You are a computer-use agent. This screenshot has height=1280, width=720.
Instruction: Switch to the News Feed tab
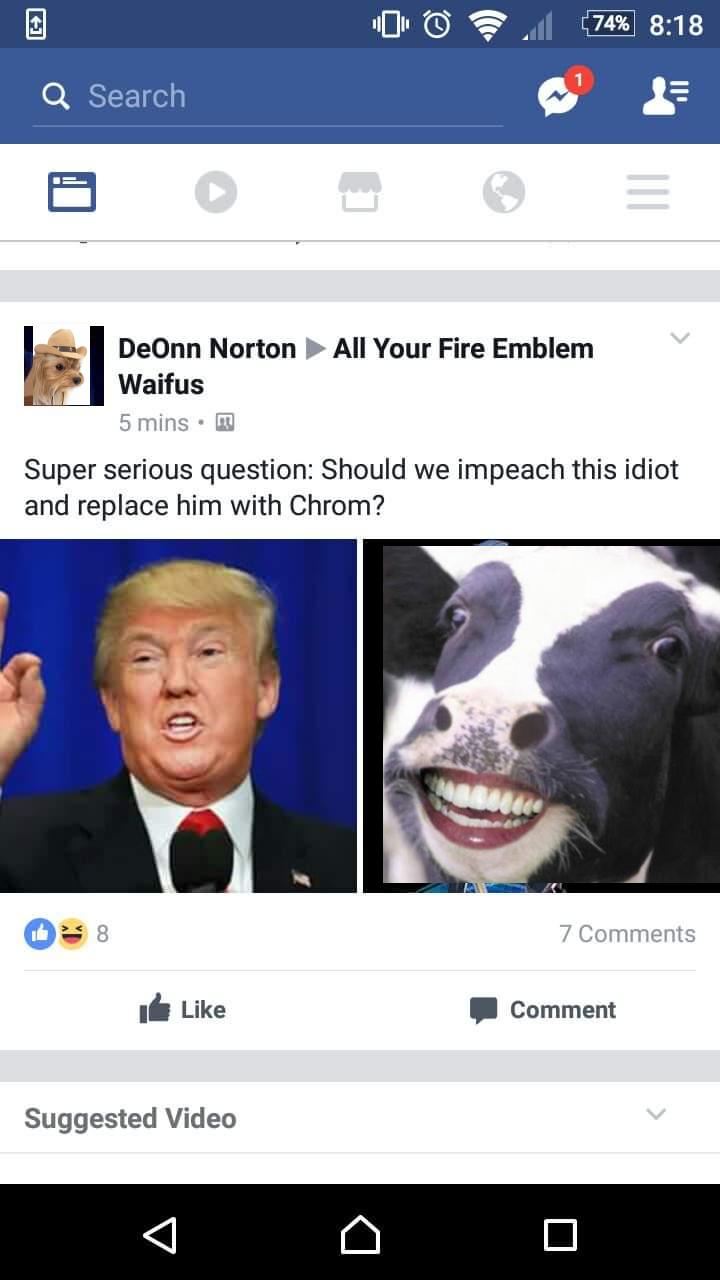pyautogui.click(x=72, y=191)
